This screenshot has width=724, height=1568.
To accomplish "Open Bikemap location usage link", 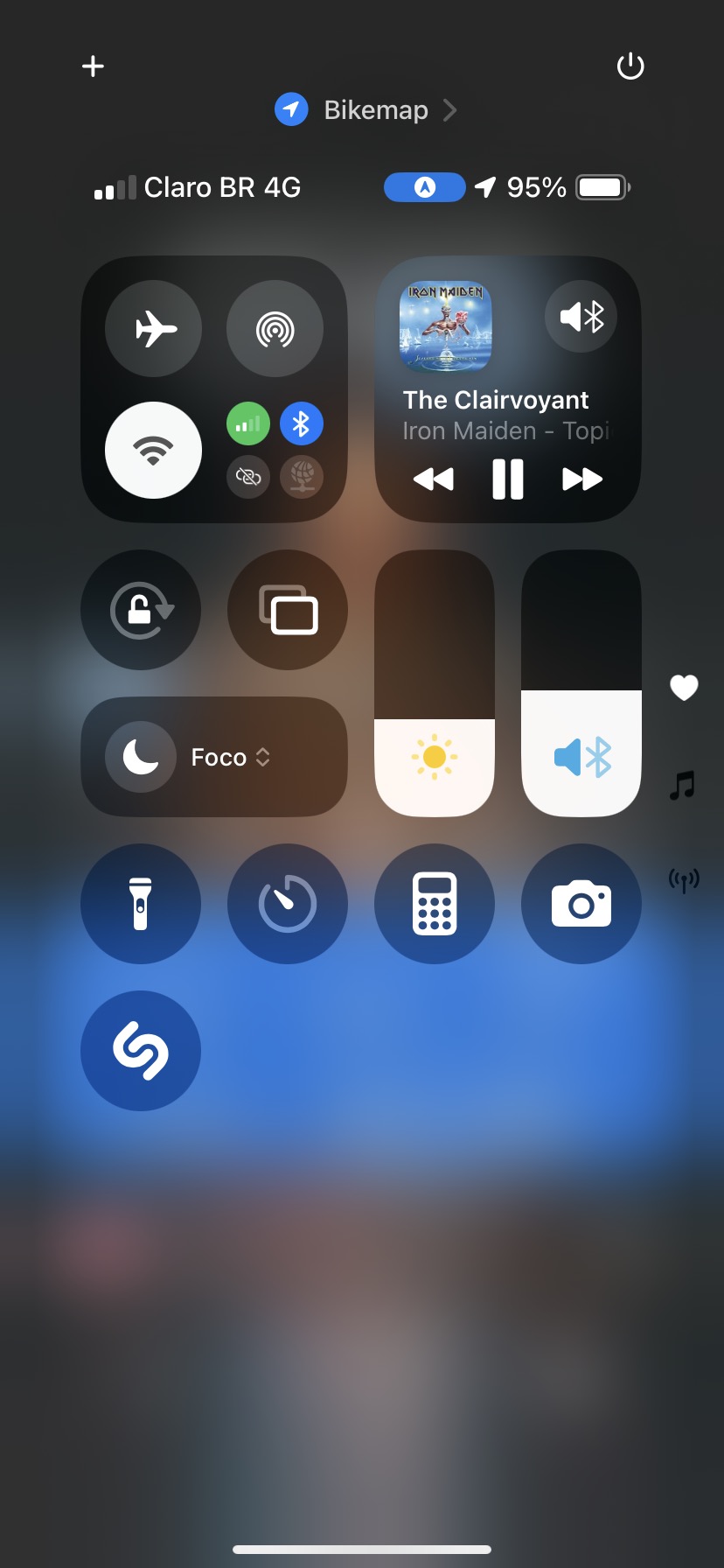I will [x=366, y=110].
